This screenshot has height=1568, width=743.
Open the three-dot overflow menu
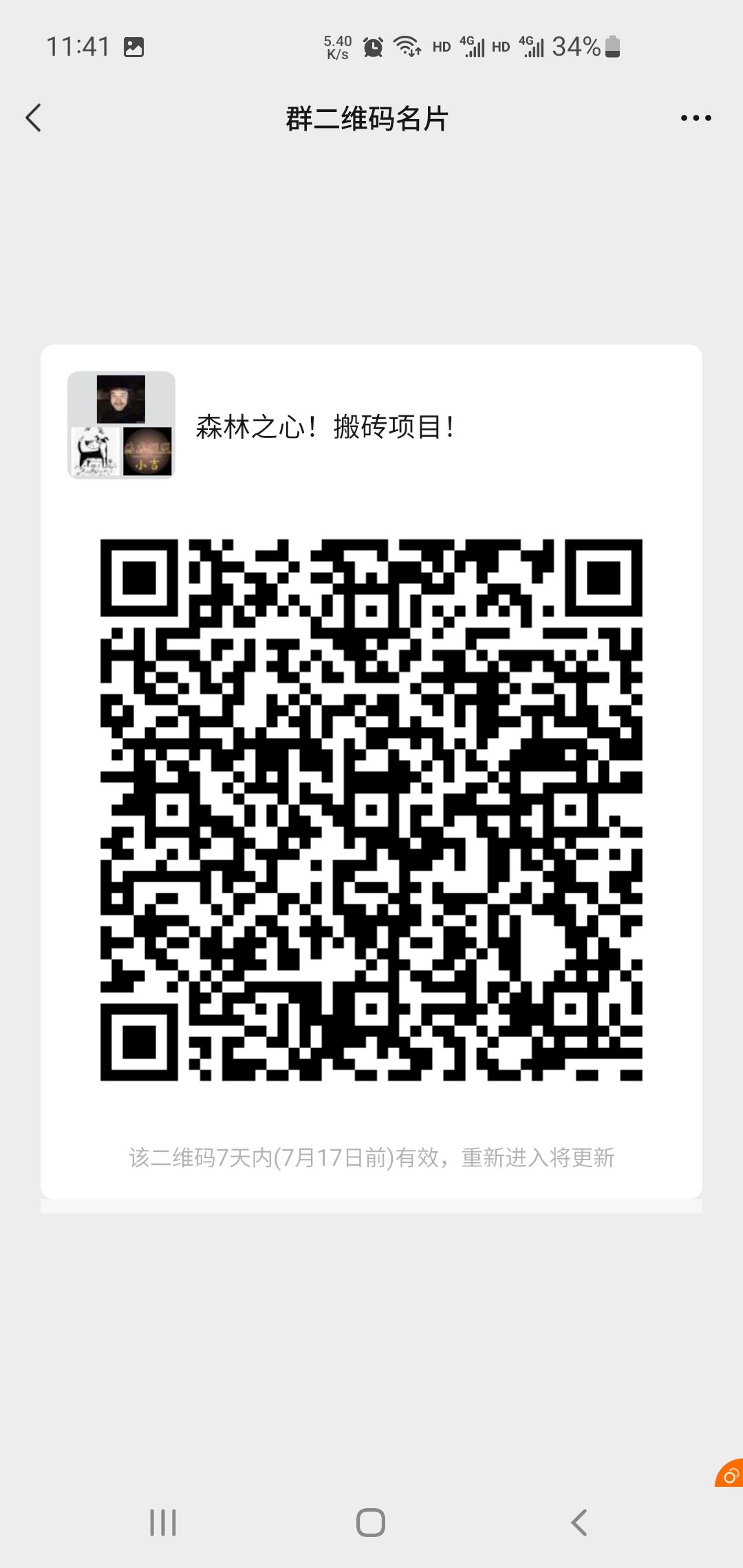[x=696, y=118]
